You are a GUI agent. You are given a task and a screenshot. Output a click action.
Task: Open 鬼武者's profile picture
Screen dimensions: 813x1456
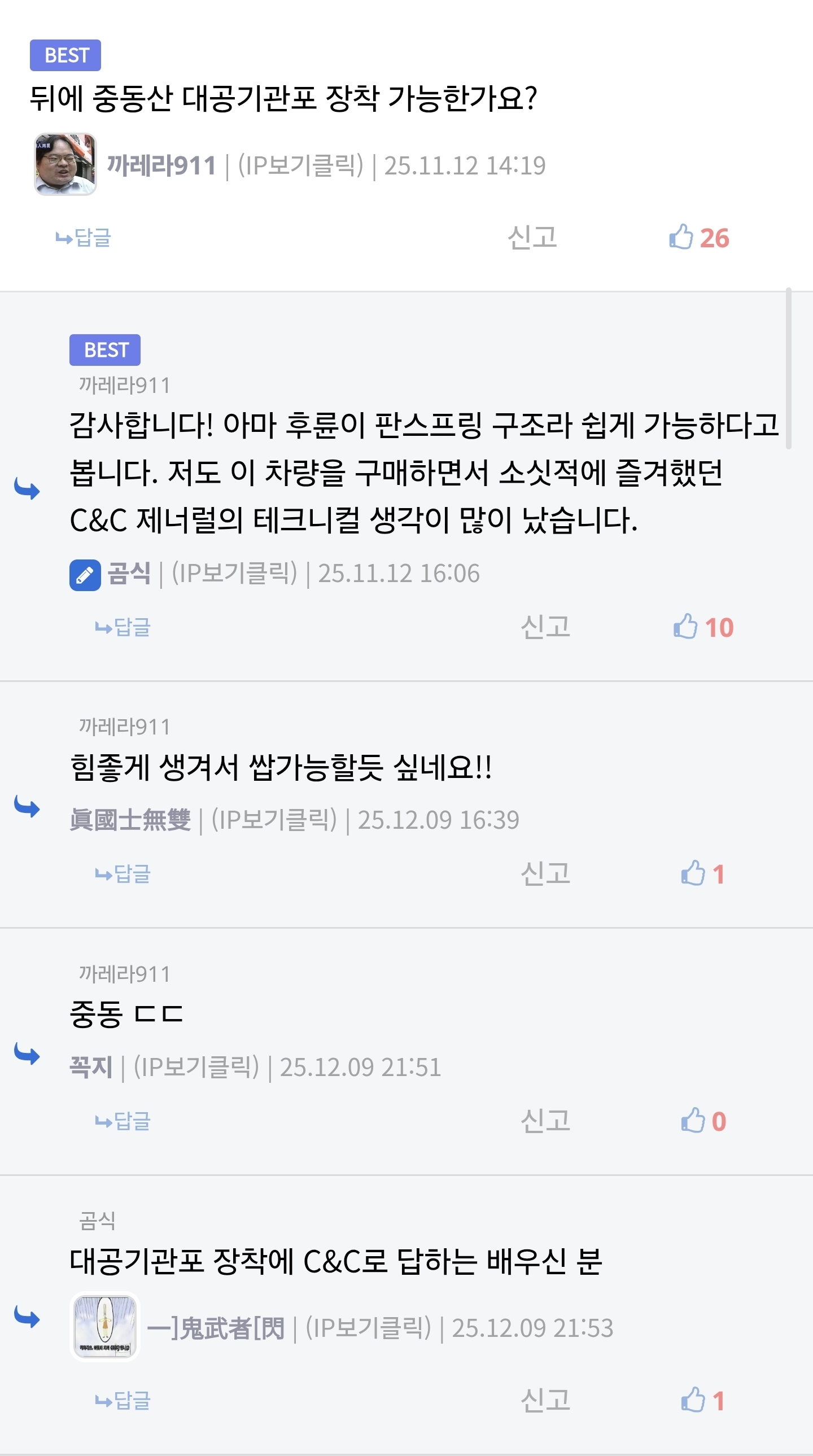(x=105, y=1328)
